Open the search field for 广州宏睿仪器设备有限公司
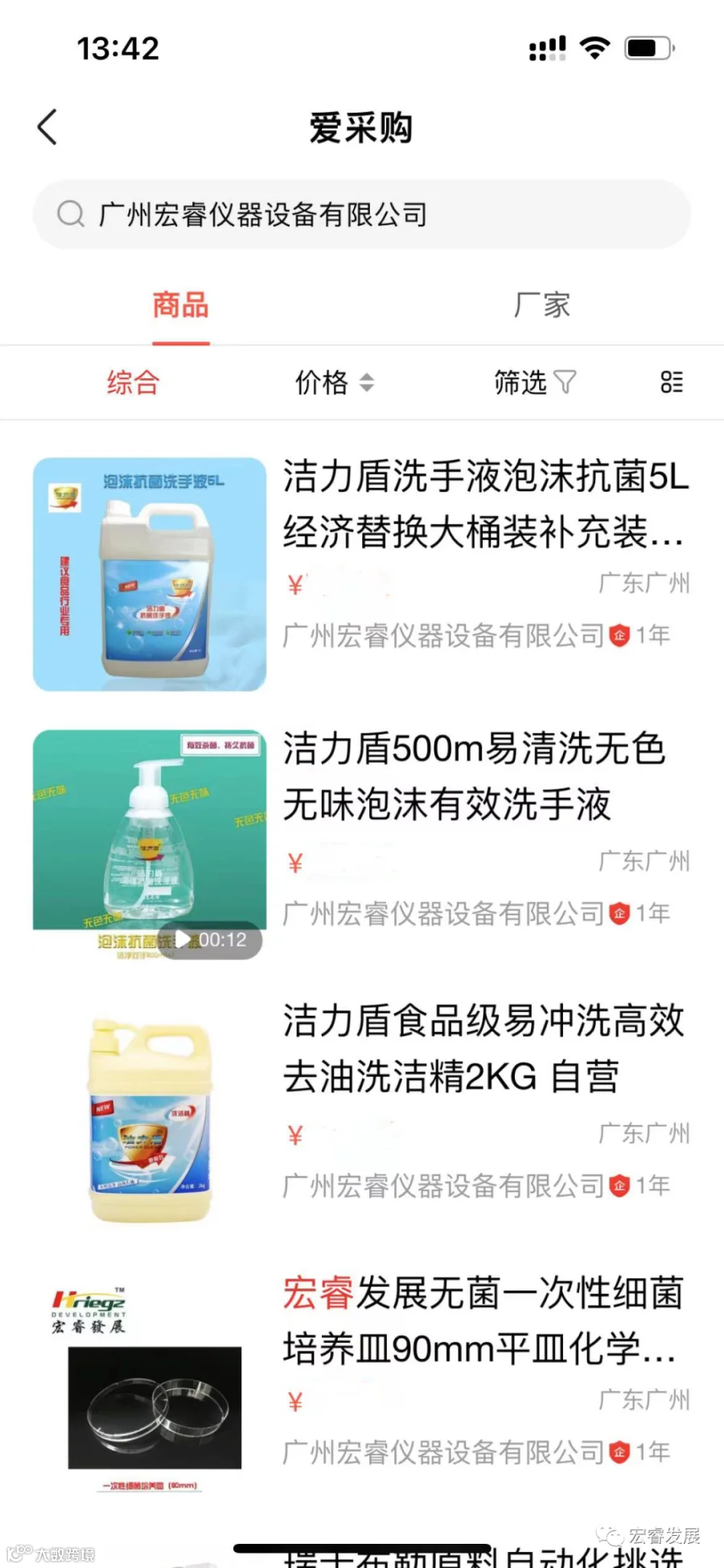This screenshot has height=1568, width=724. tap(362, 214)
